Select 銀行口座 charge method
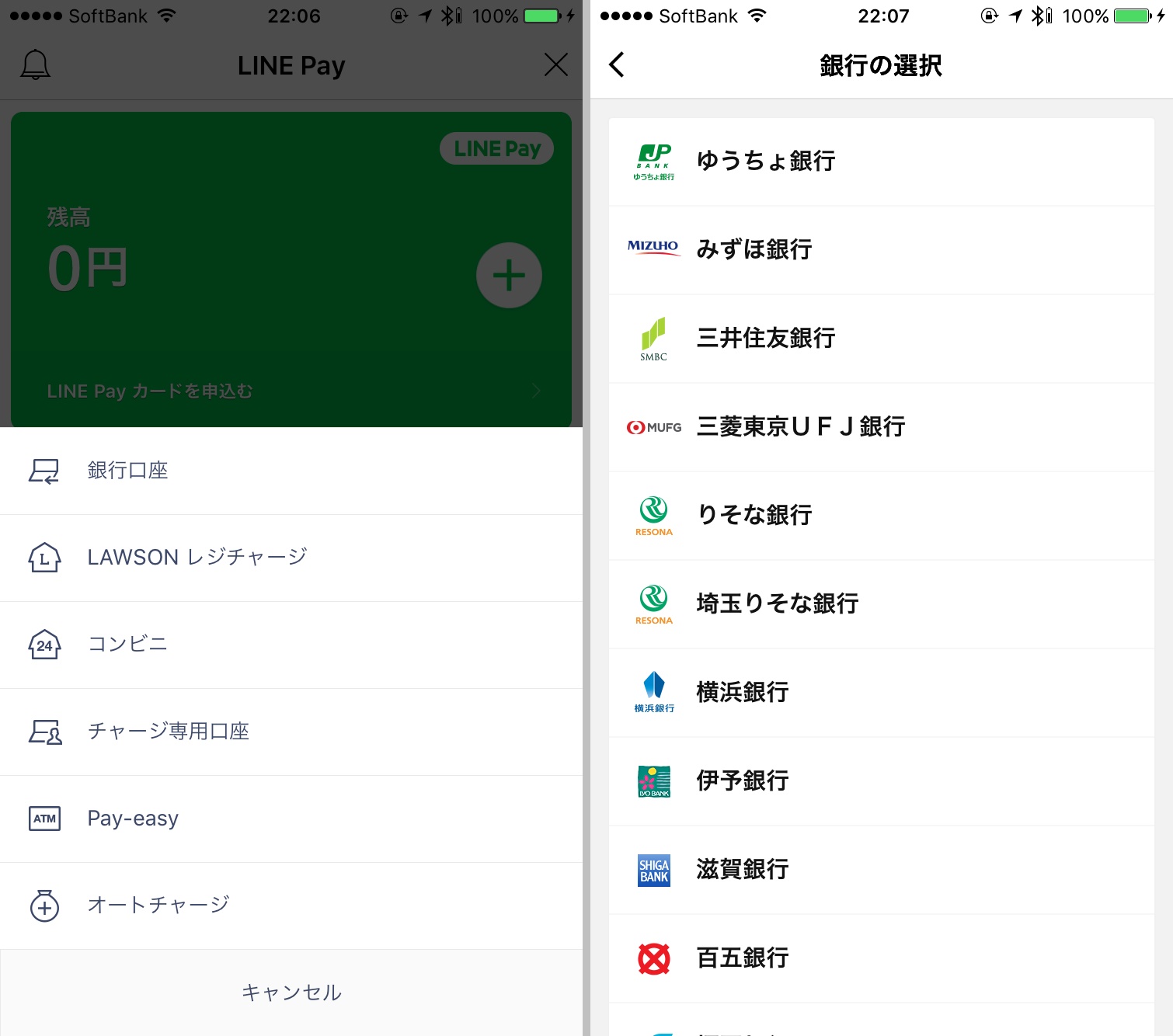Viewport: 1173px width, 1036px height. coord(291,471)
